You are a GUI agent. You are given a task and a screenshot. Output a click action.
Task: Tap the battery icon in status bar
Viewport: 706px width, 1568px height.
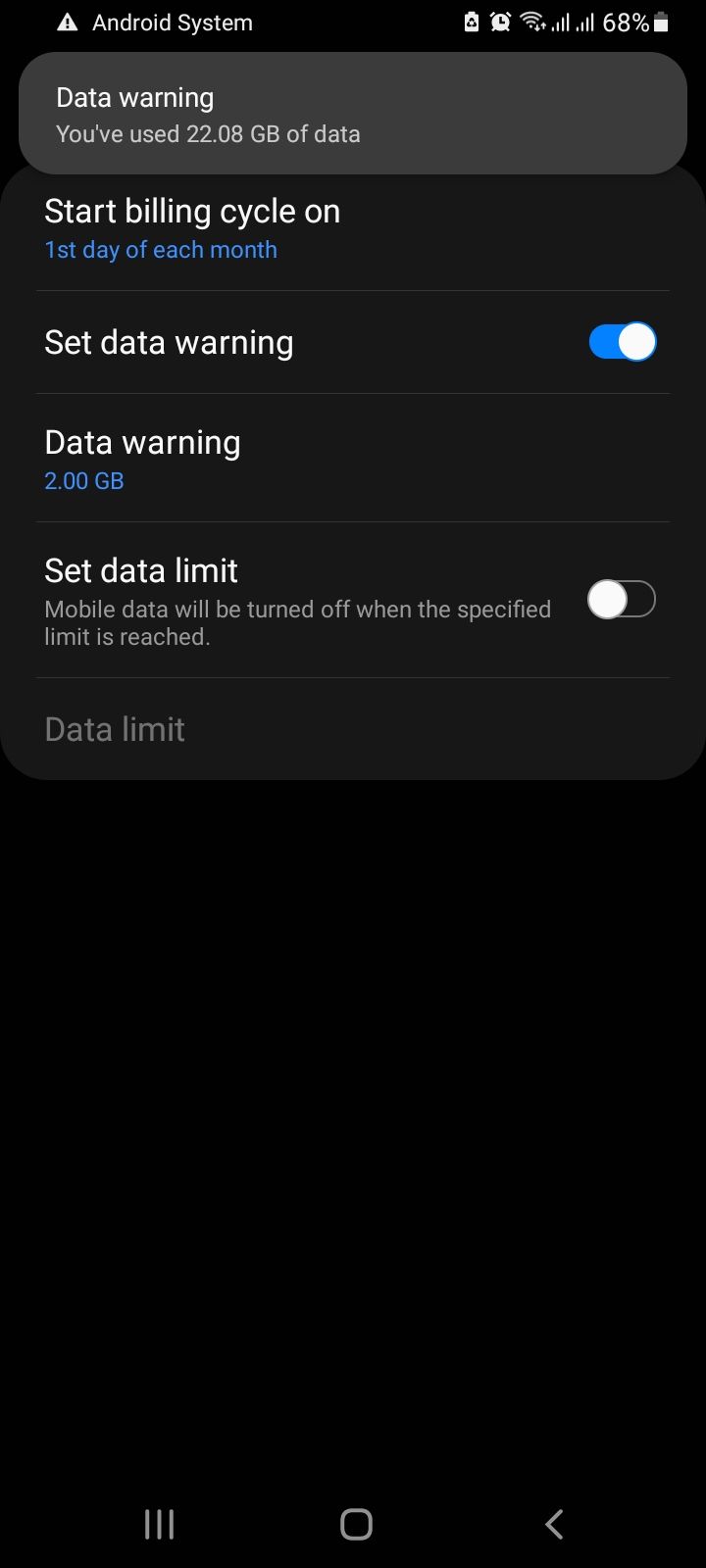tap(662, 22)
